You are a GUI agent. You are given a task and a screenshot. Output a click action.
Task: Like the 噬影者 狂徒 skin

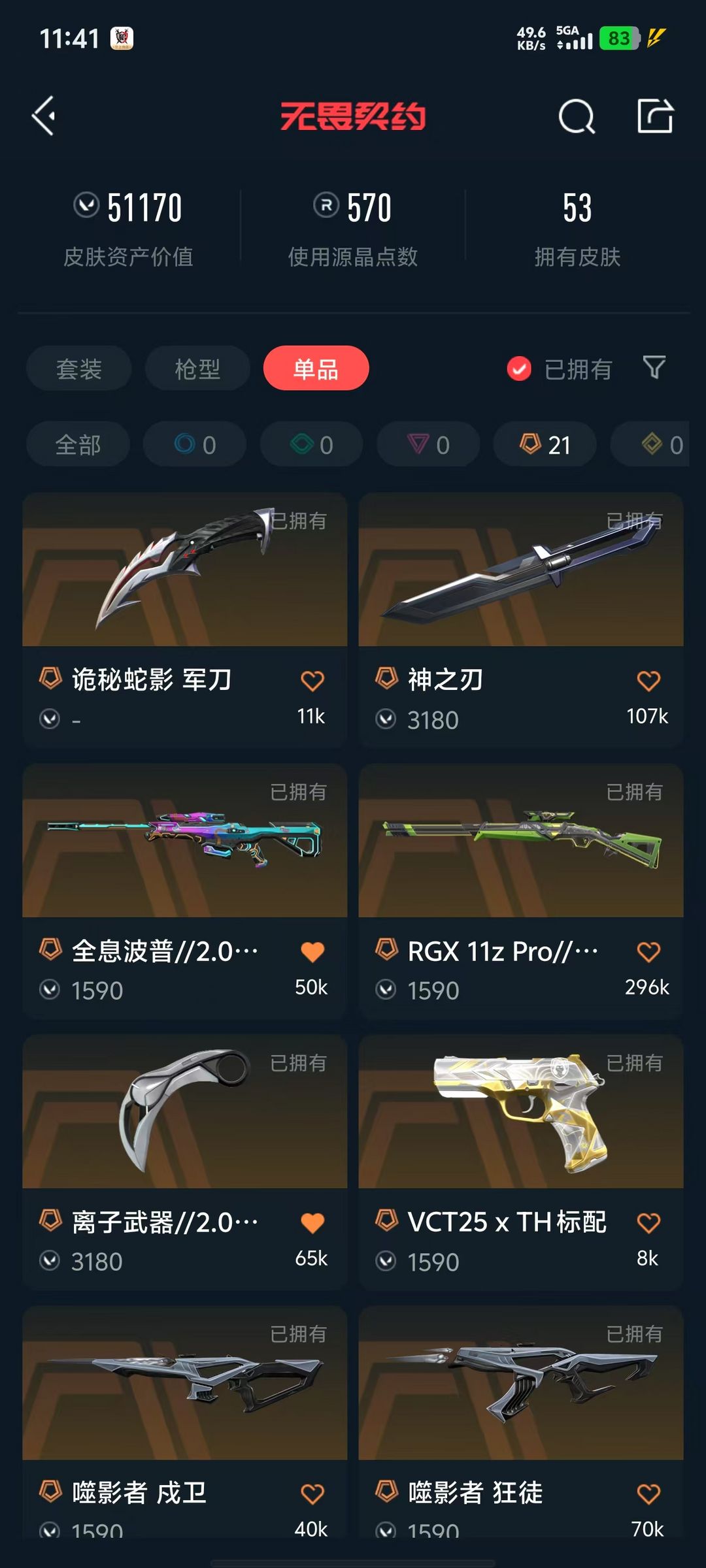click(x=648, y=1494)
